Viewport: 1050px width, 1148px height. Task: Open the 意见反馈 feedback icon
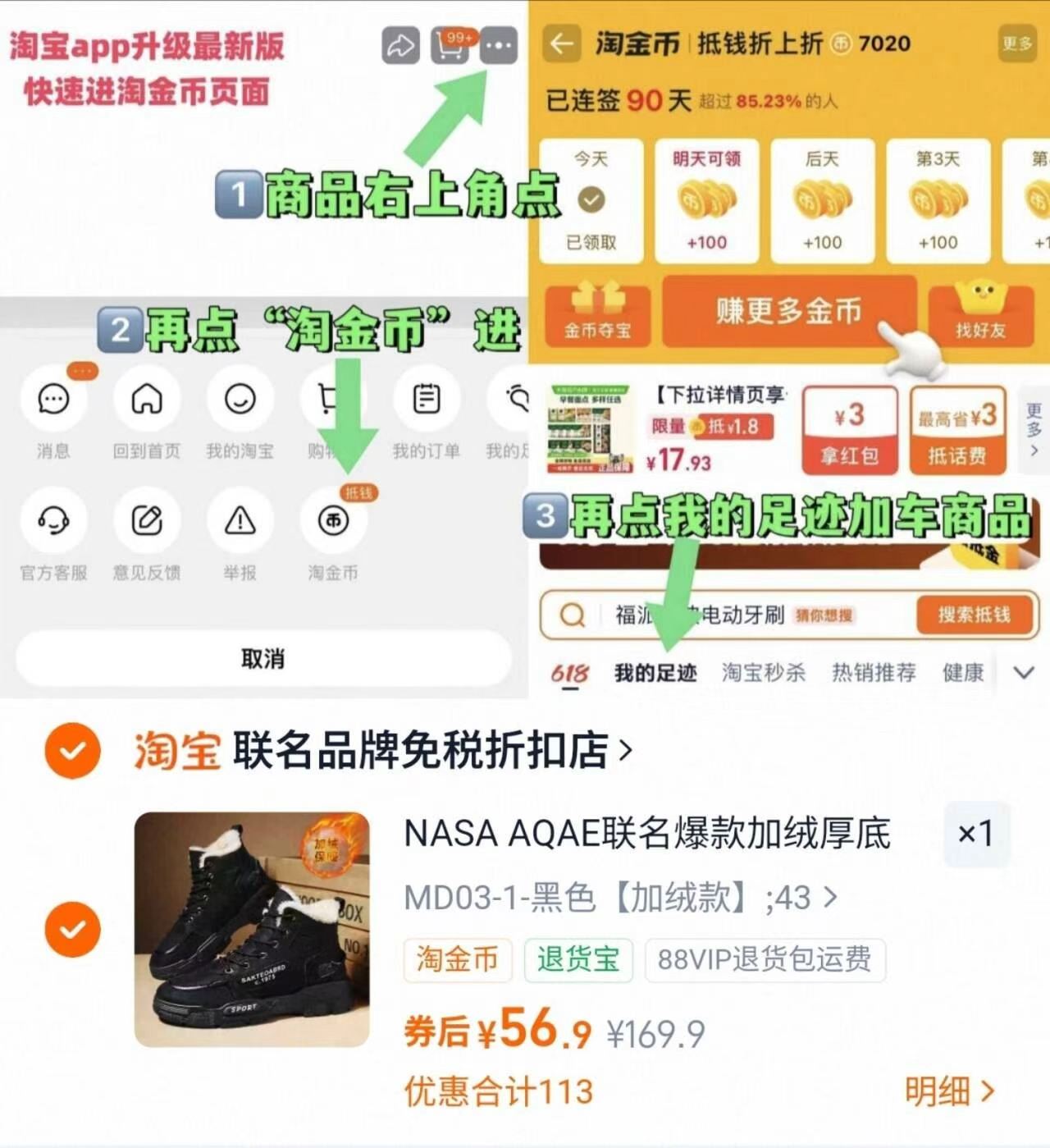(146, 522)
